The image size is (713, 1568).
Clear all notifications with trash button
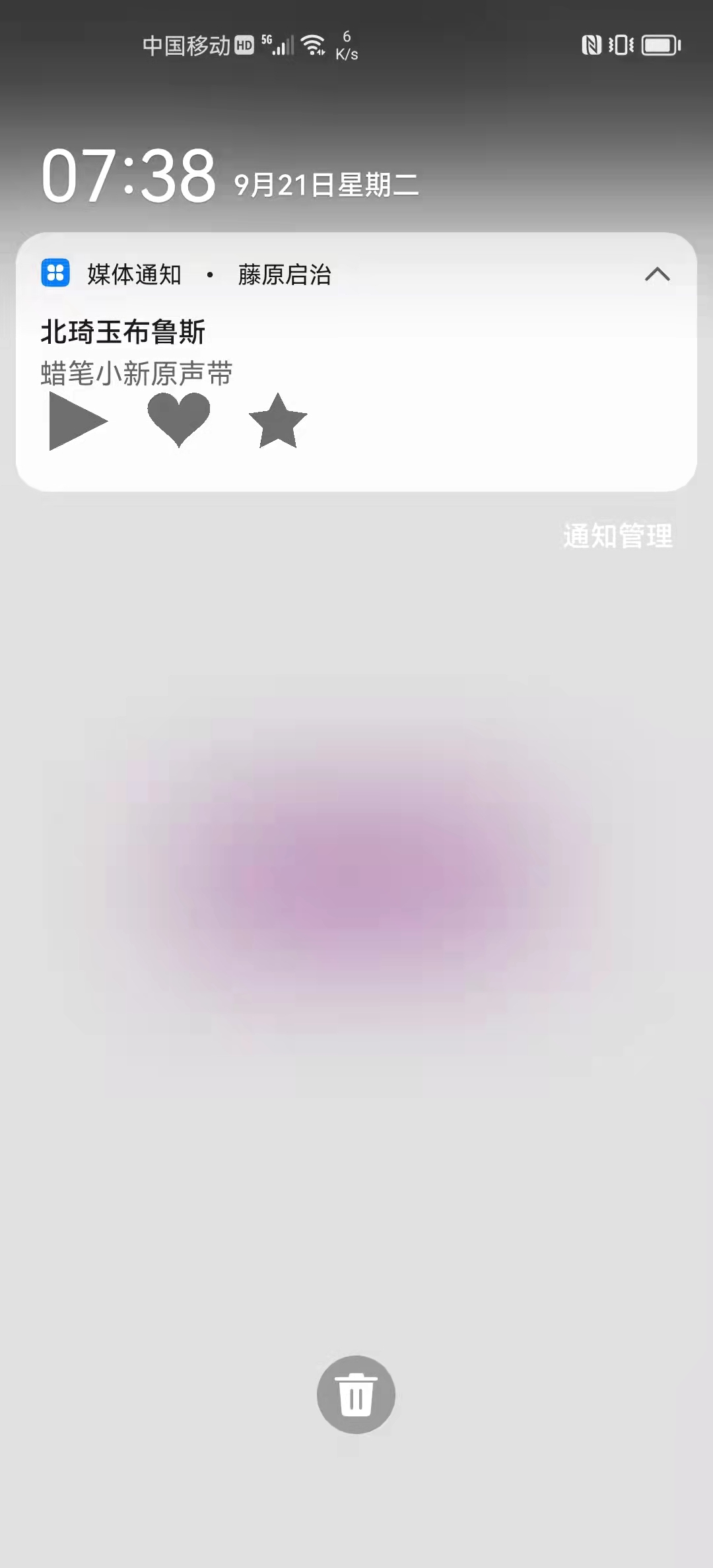[356, 1394]
